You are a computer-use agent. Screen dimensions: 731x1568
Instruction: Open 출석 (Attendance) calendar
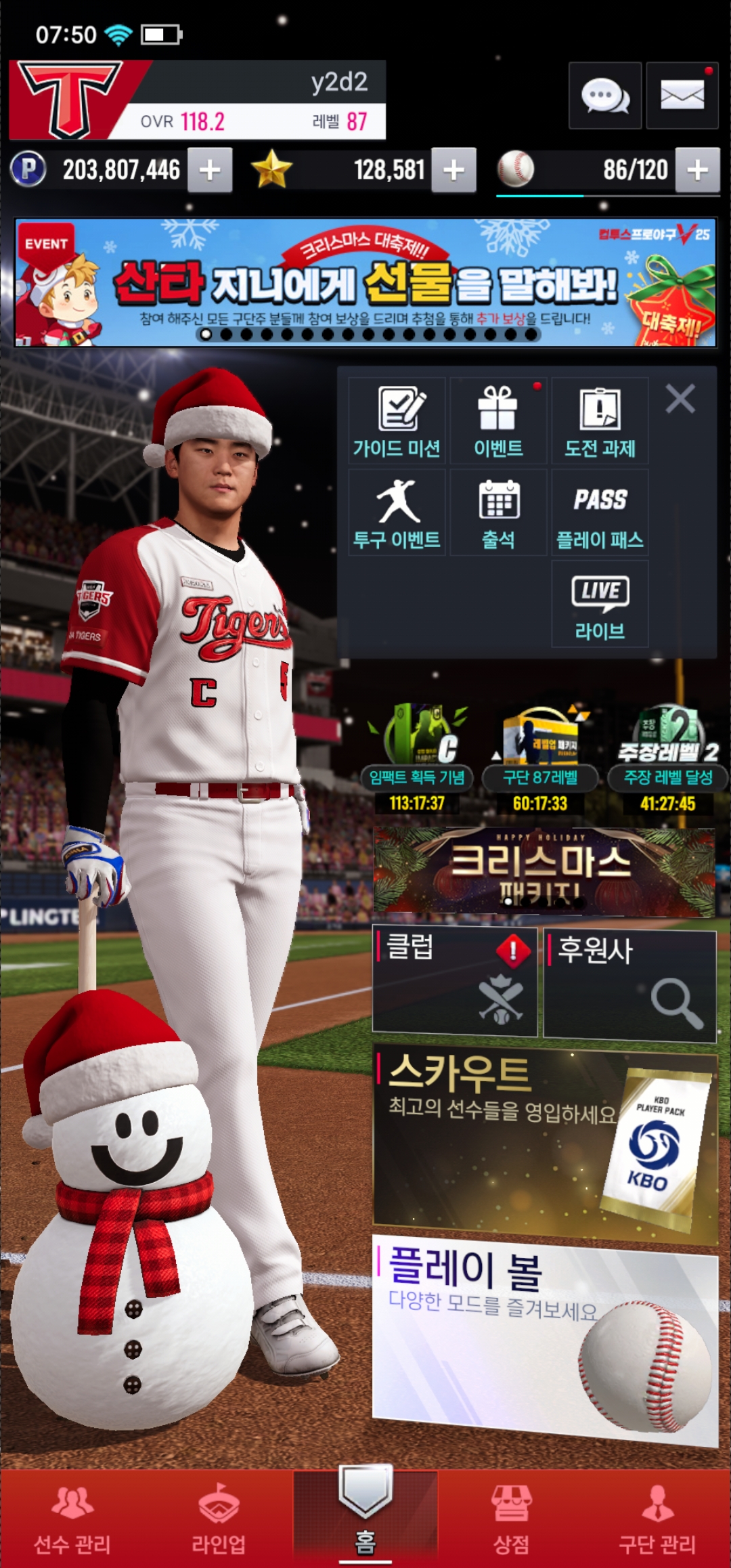tap(498, 513)
